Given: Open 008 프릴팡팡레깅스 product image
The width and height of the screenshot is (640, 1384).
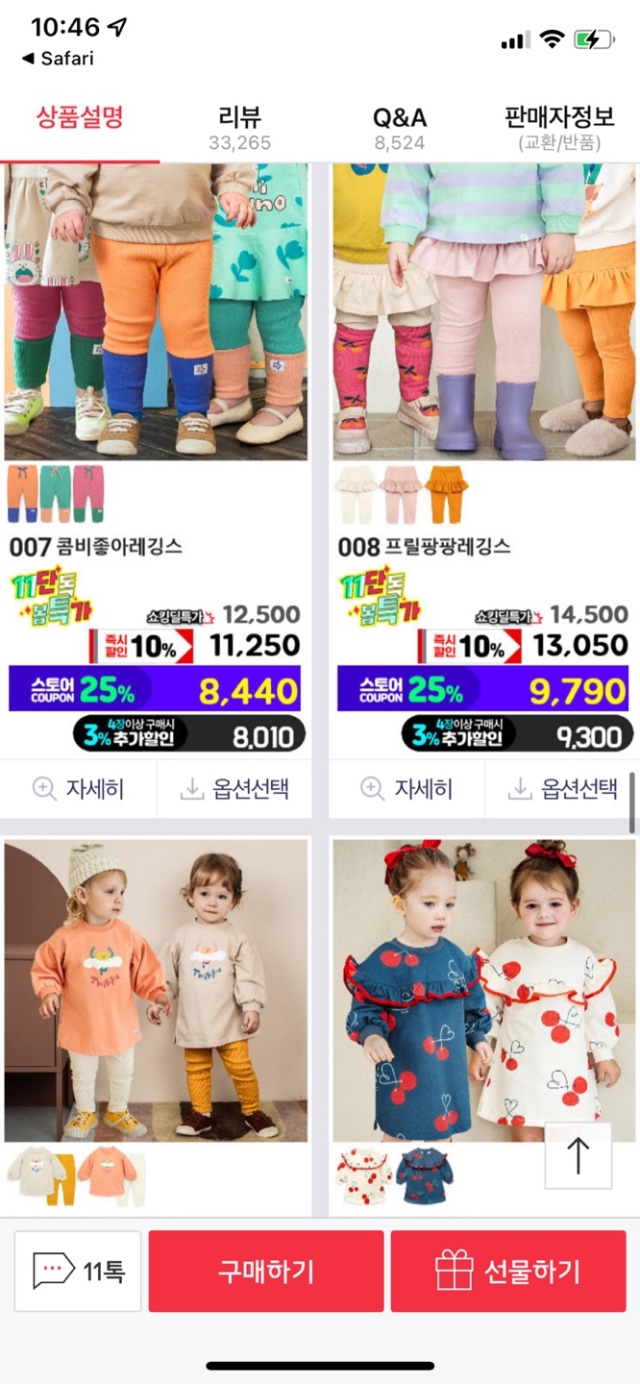Looking at the screenshot, I should (484, 310).
